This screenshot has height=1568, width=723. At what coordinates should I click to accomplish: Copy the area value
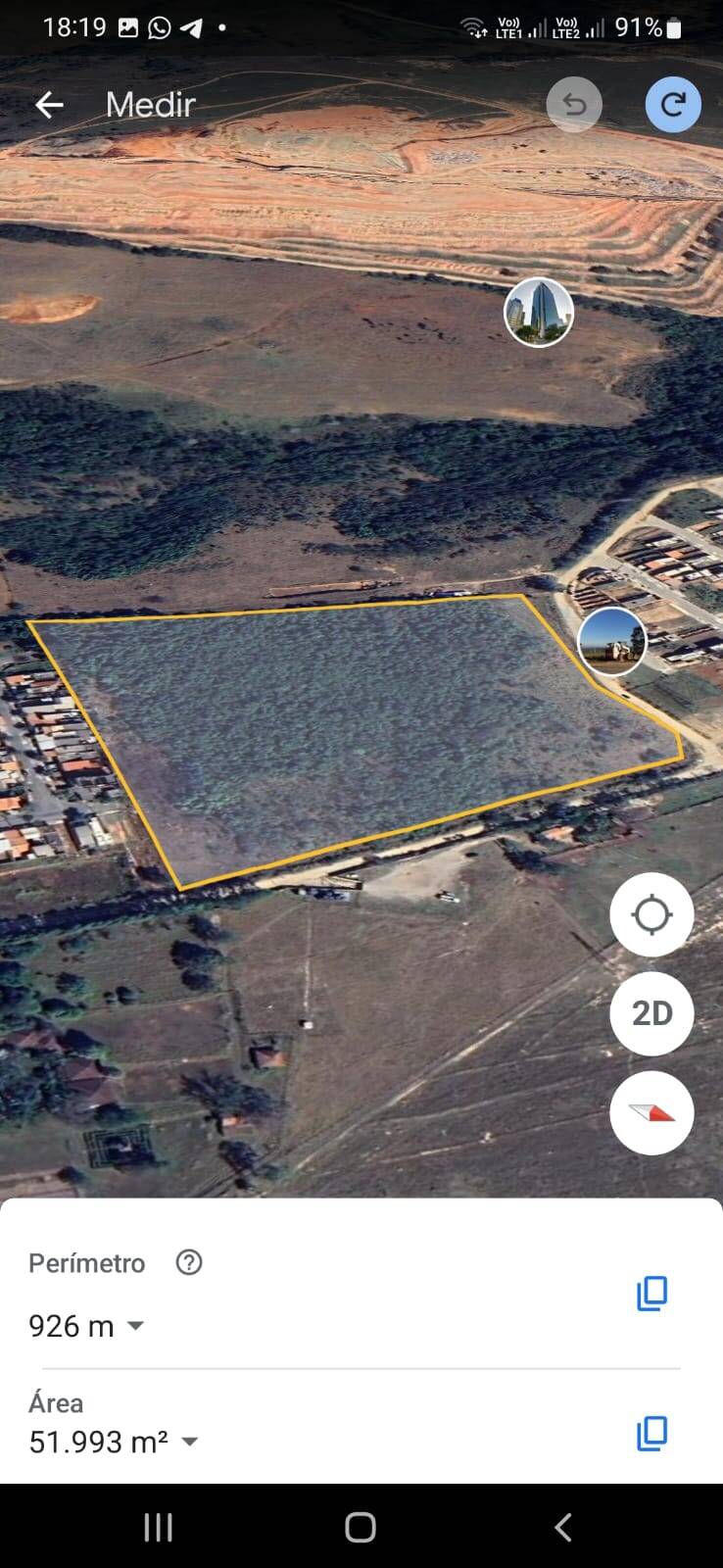[651, 1433]
